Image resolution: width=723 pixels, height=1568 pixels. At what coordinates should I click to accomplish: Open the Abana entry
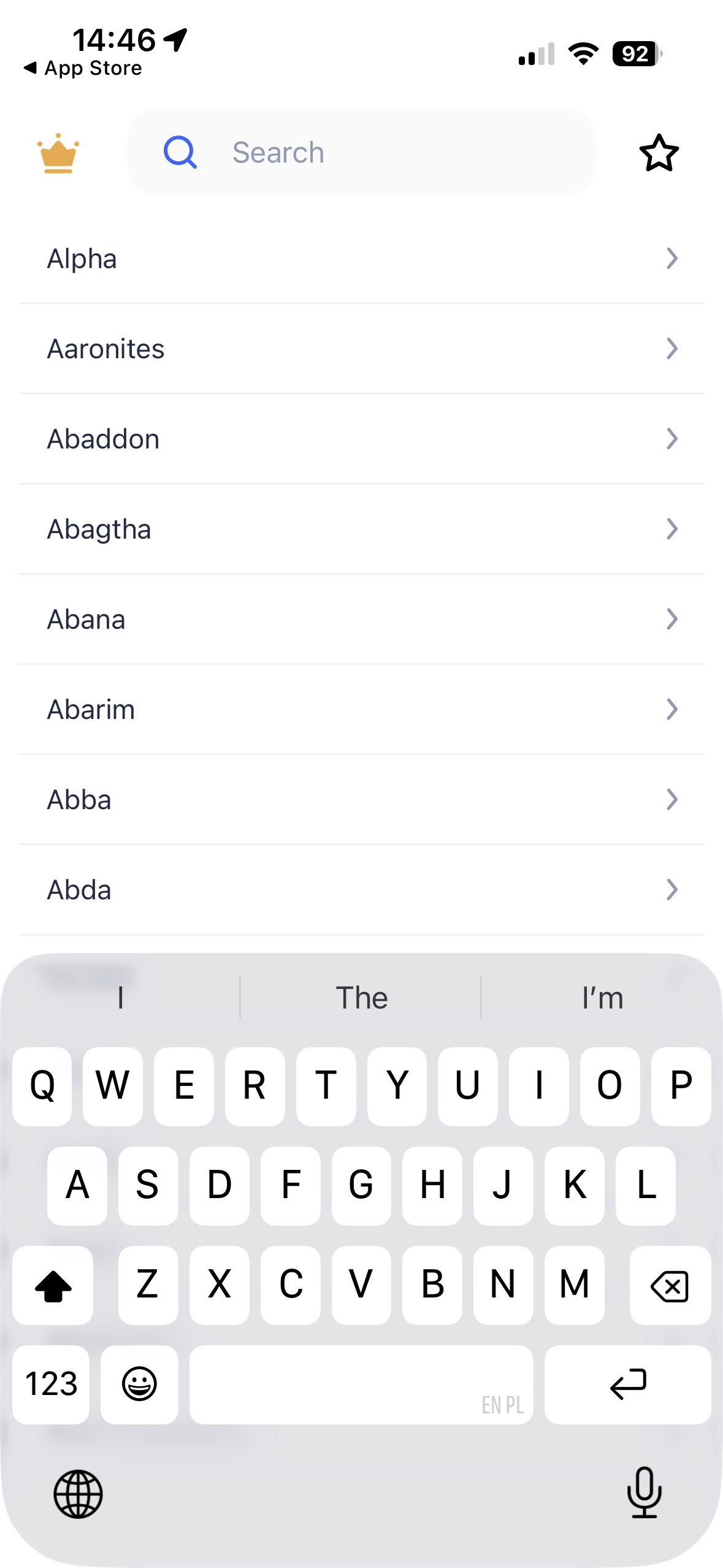tap(361, 619)
